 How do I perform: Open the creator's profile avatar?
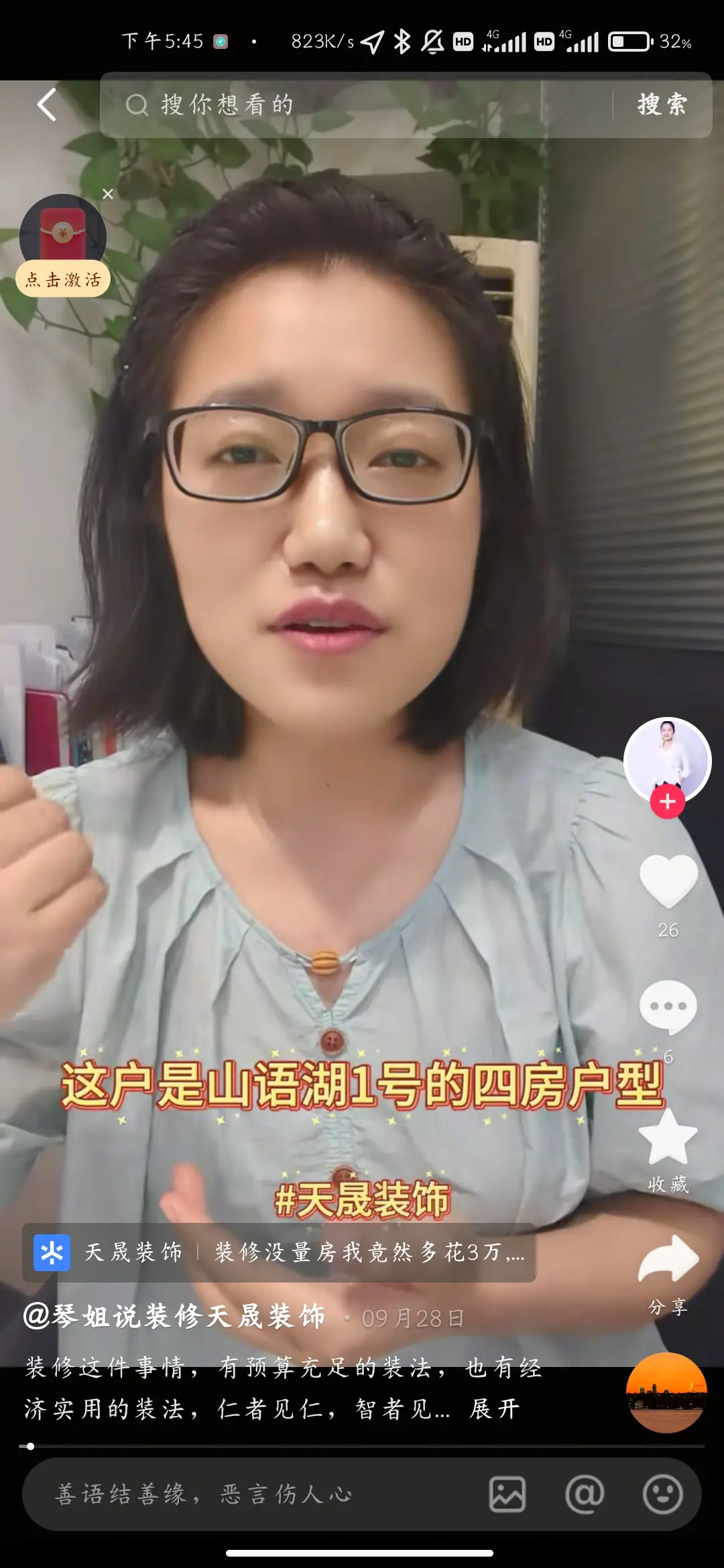[667, 759]
